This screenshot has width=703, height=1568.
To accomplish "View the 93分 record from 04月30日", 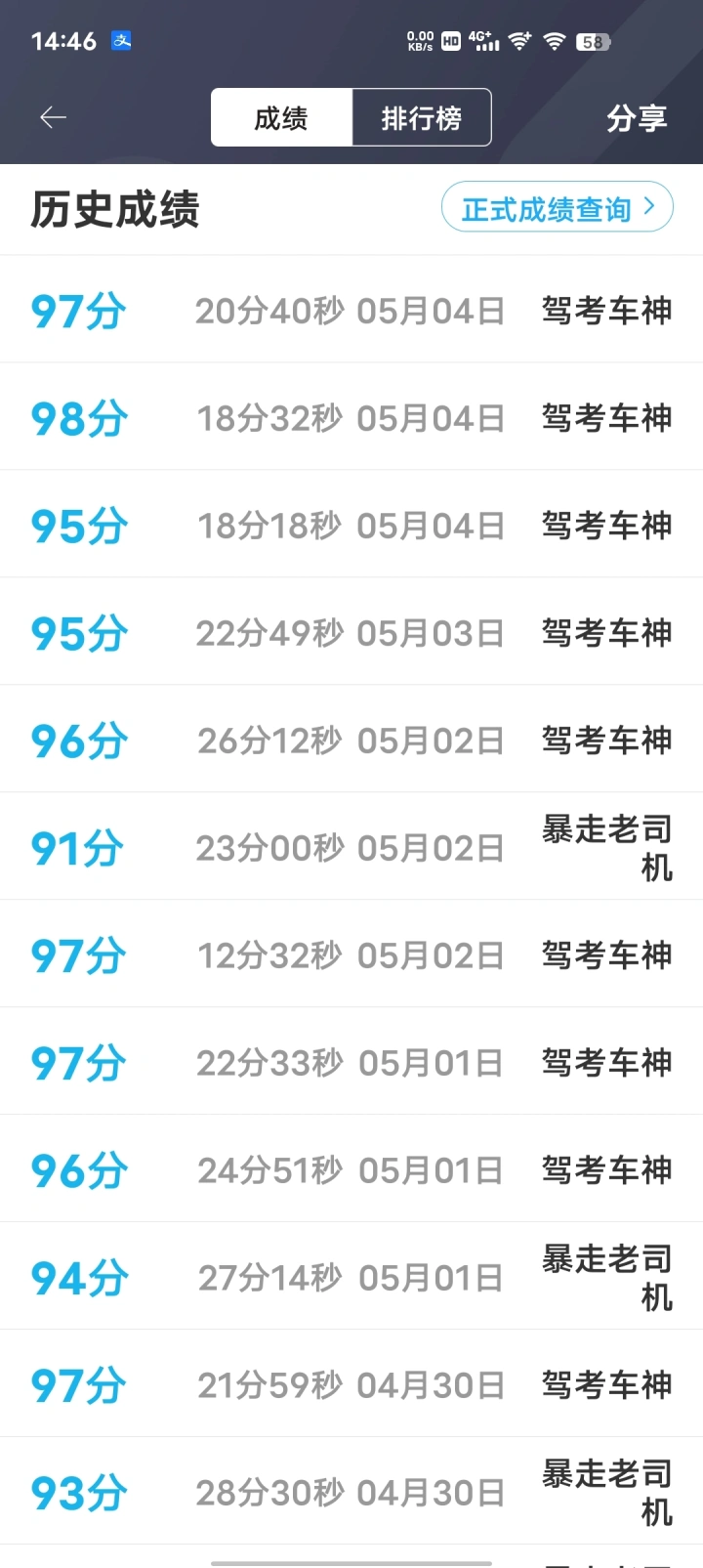I will [x=351, y=1492].
